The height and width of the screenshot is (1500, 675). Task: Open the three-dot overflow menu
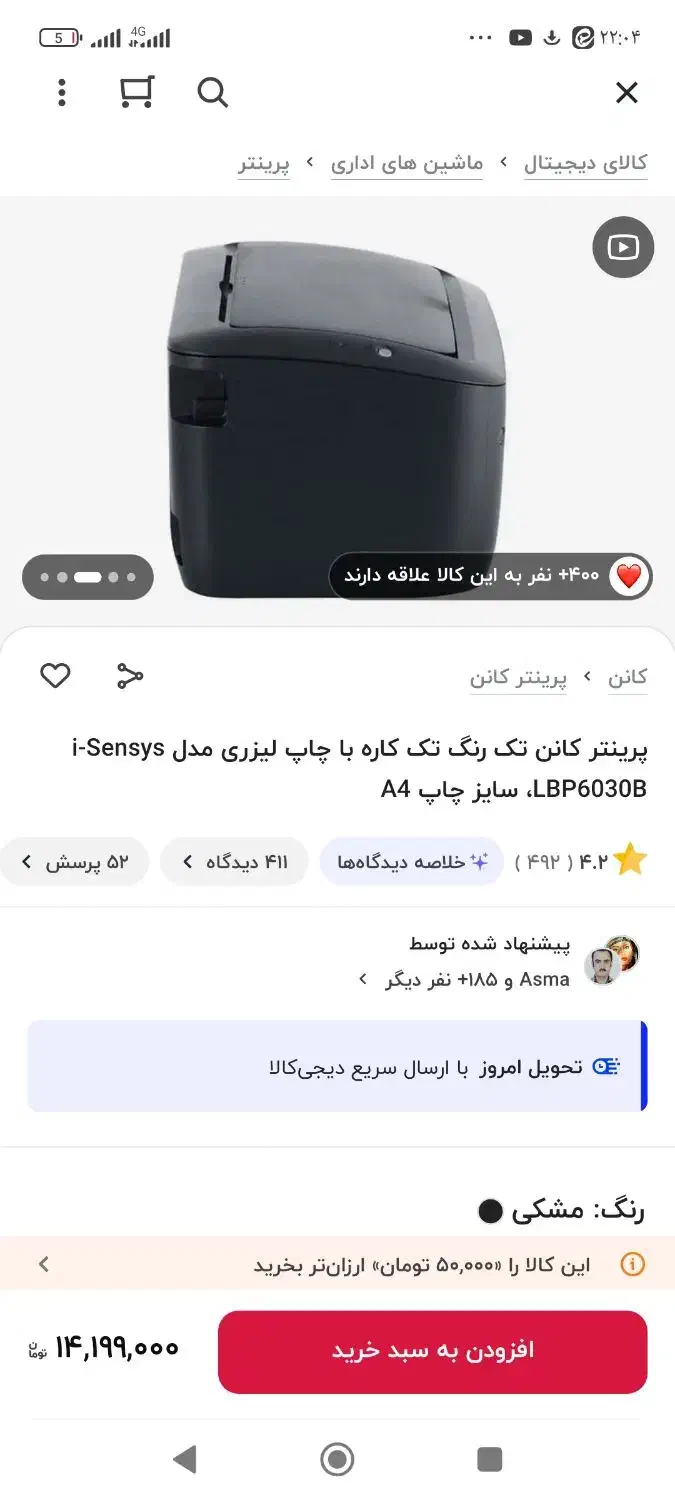click(62, 93)
